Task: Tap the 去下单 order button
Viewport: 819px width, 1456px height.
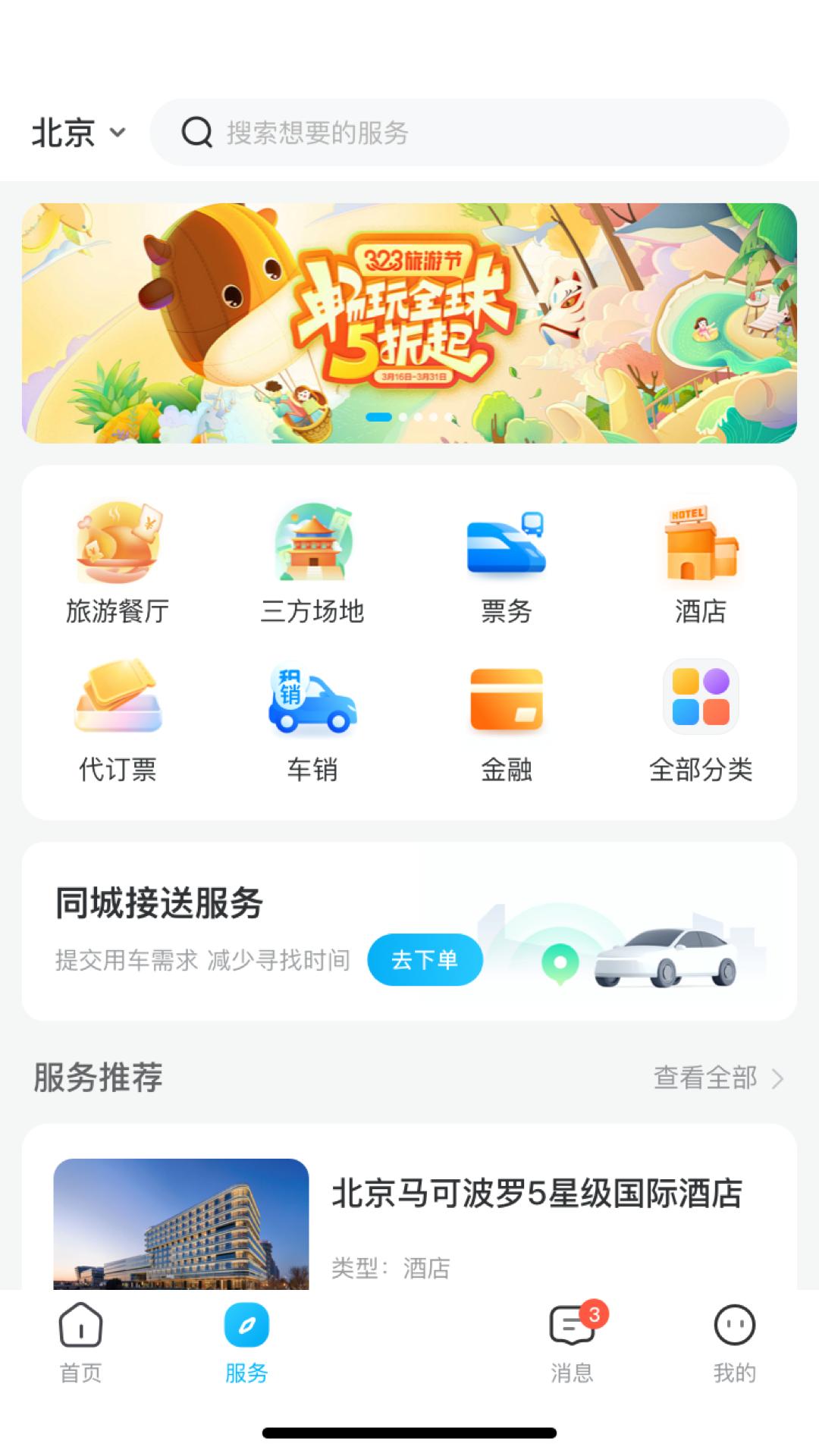Action: tap(425, 960)
